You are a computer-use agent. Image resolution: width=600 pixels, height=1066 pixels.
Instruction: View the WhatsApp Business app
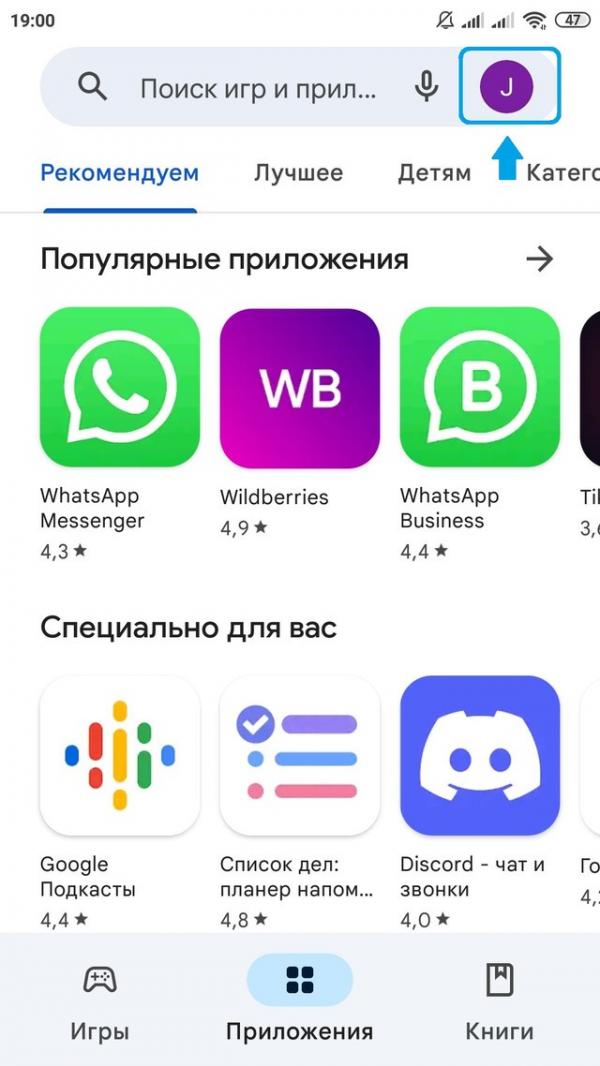[480, 387]
